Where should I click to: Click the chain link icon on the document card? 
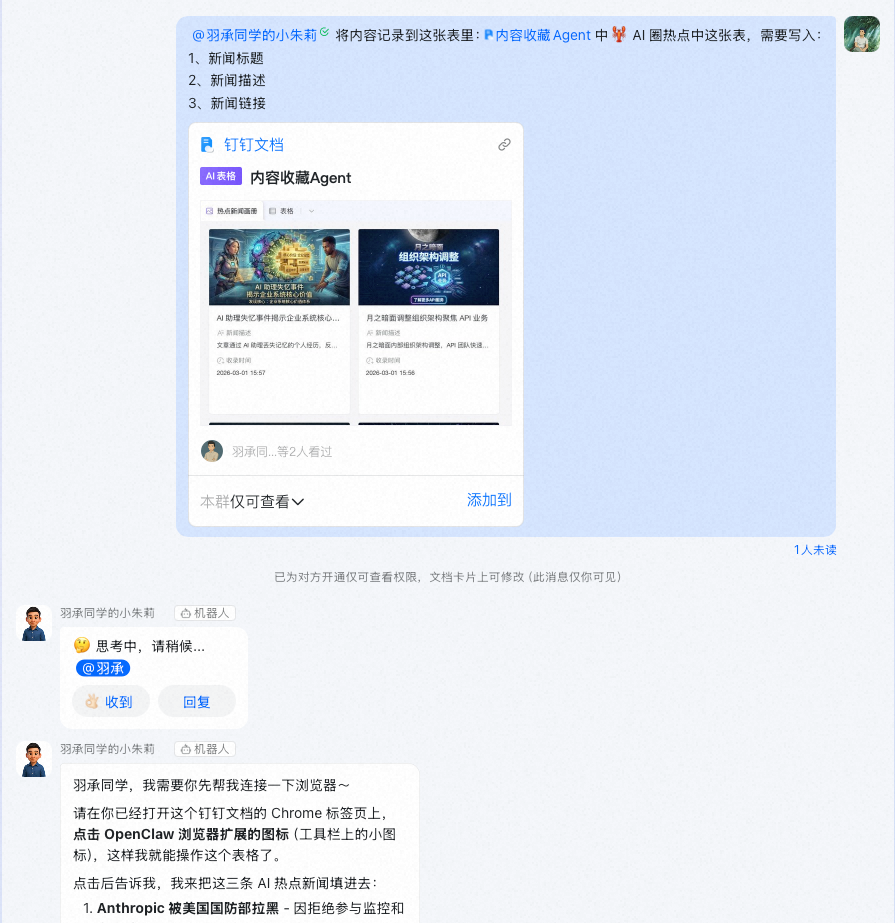[504, 145]
